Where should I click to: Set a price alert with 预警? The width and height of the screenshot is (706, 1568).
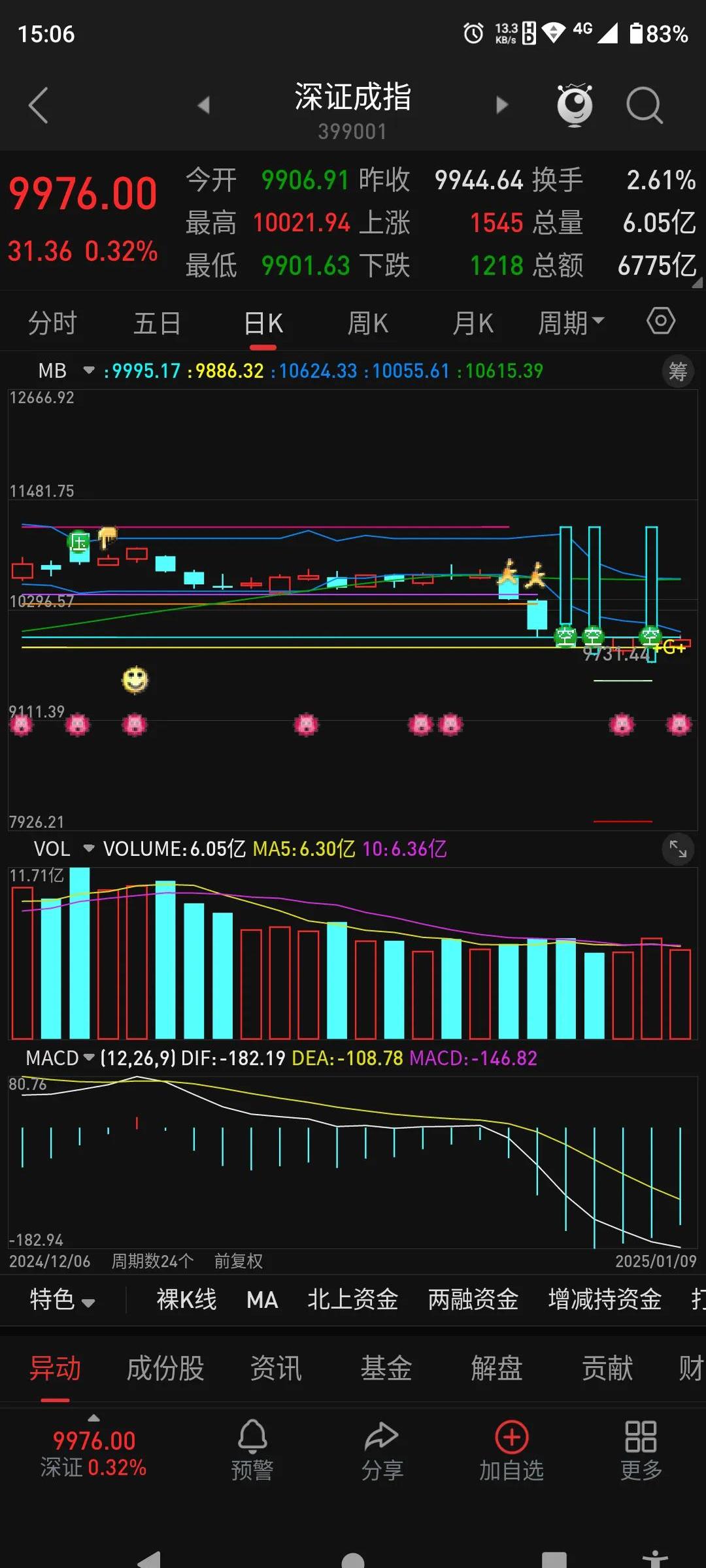click(x=252, y=1450)
